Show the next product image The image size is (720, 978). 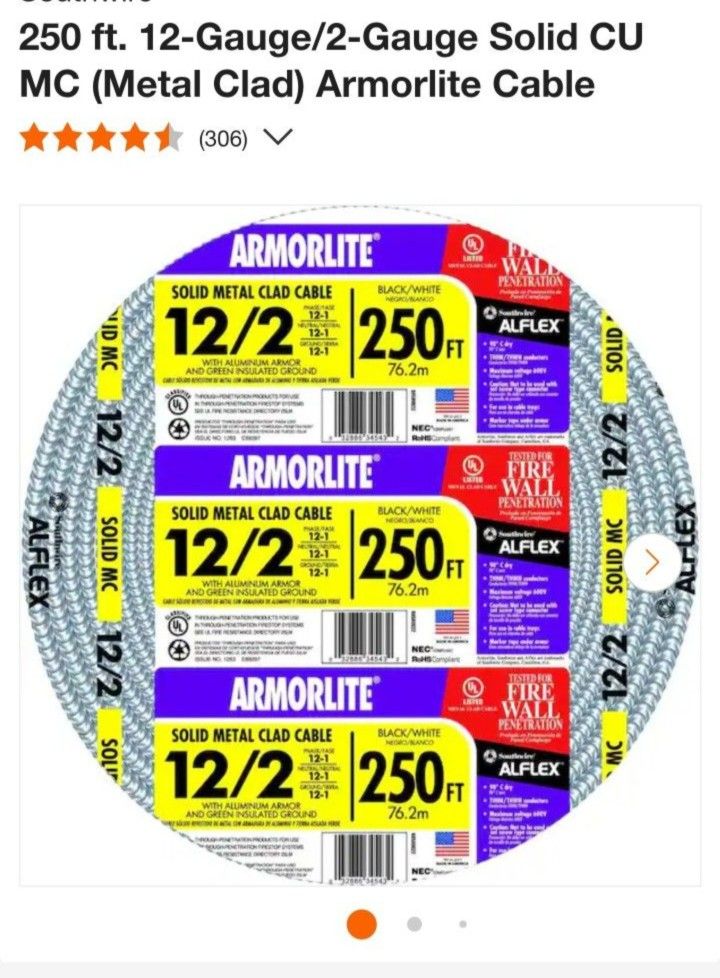click(653, 563)
